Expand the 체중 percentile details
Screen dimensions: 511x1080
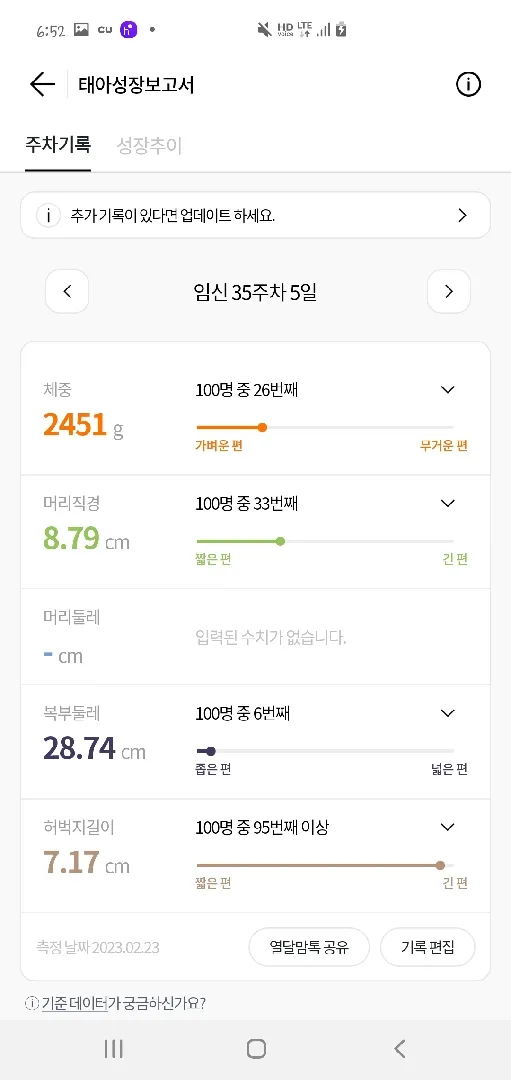448,390
